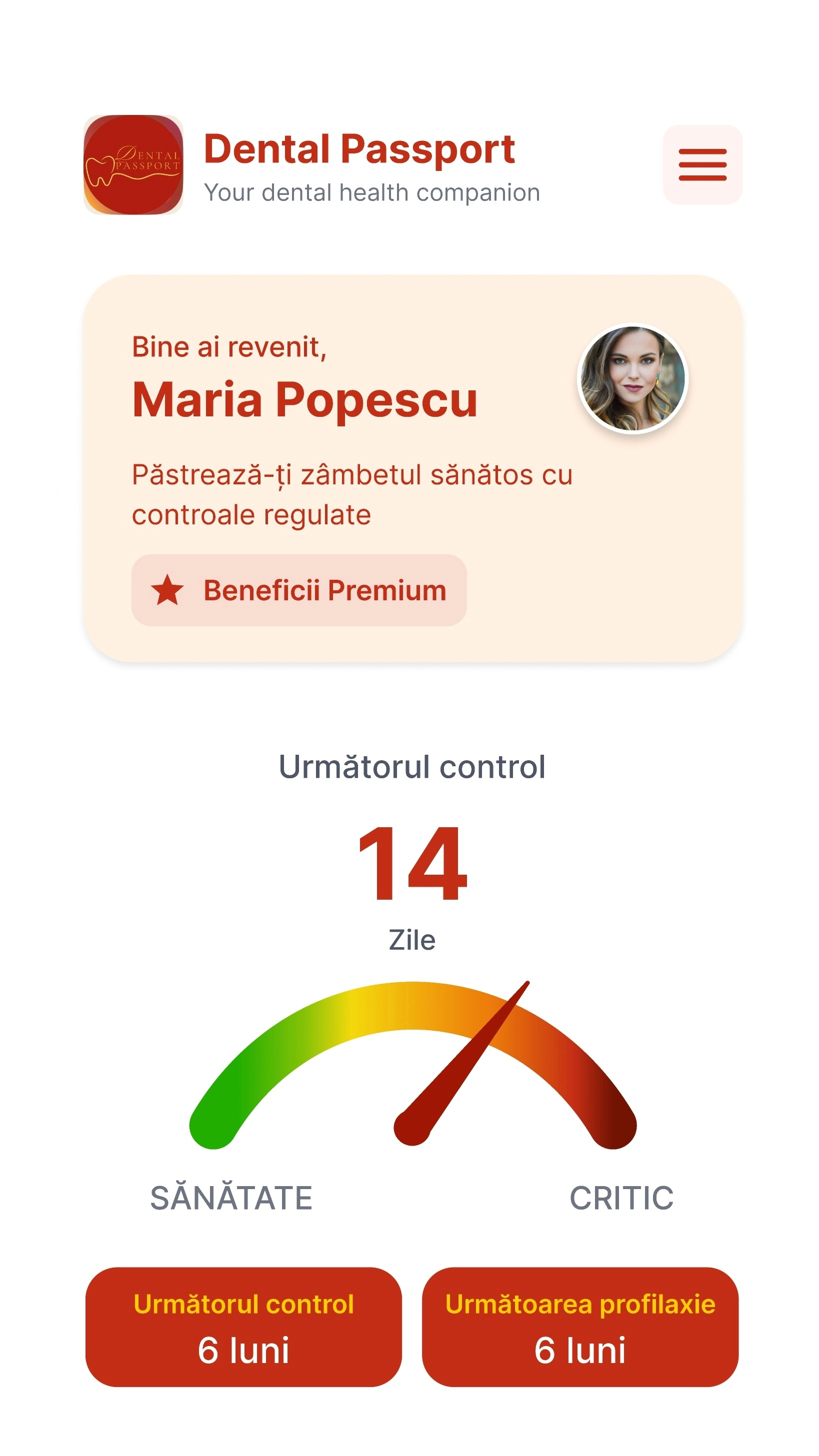Open the Următoarea profilaxie 6 luni card
The width and height of the screenshot is (819, 1456).
coord(580,1327)
